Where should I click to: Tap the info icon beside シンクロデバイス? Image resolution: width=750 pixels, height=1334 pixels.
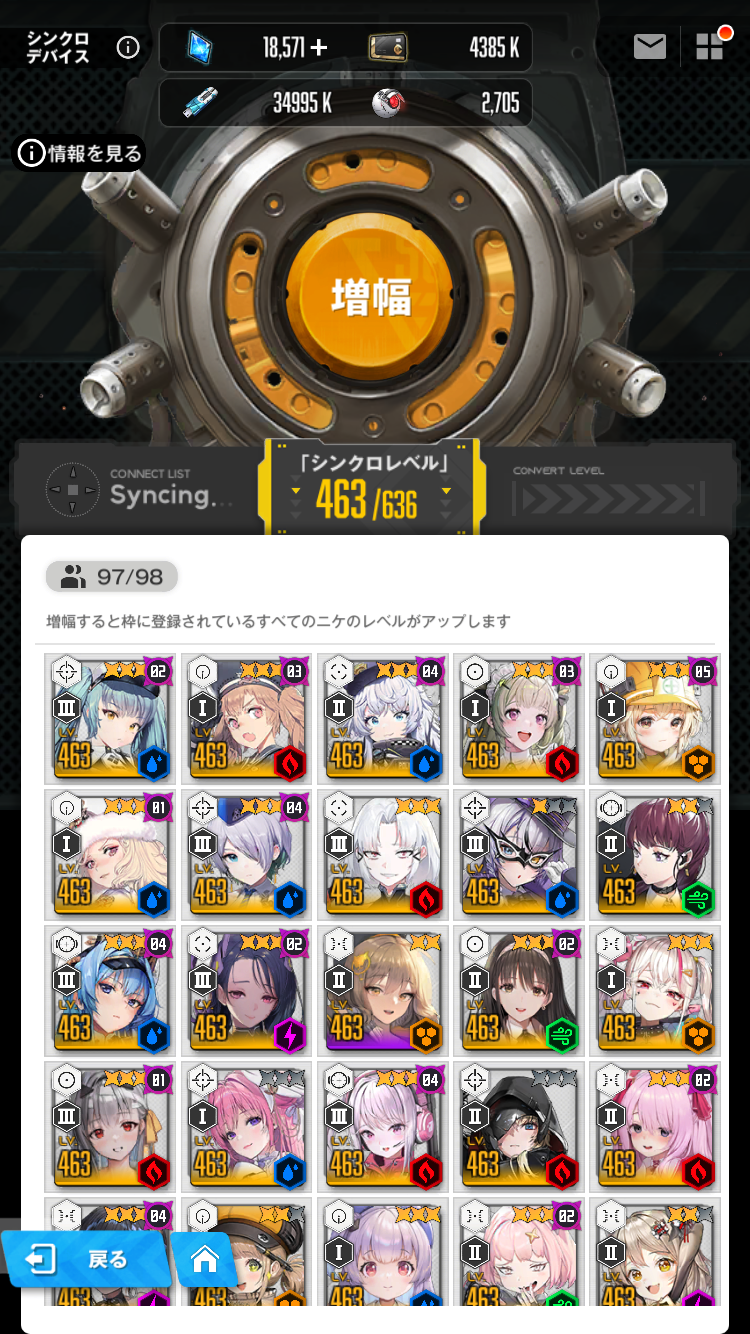[128, 47]
